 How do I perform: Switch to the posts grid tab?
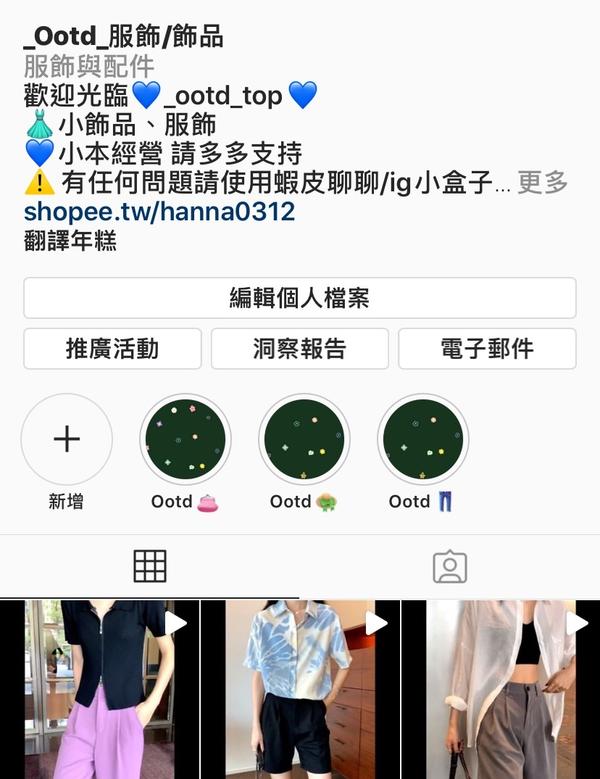pyautogui.click(x=150, y=567)
